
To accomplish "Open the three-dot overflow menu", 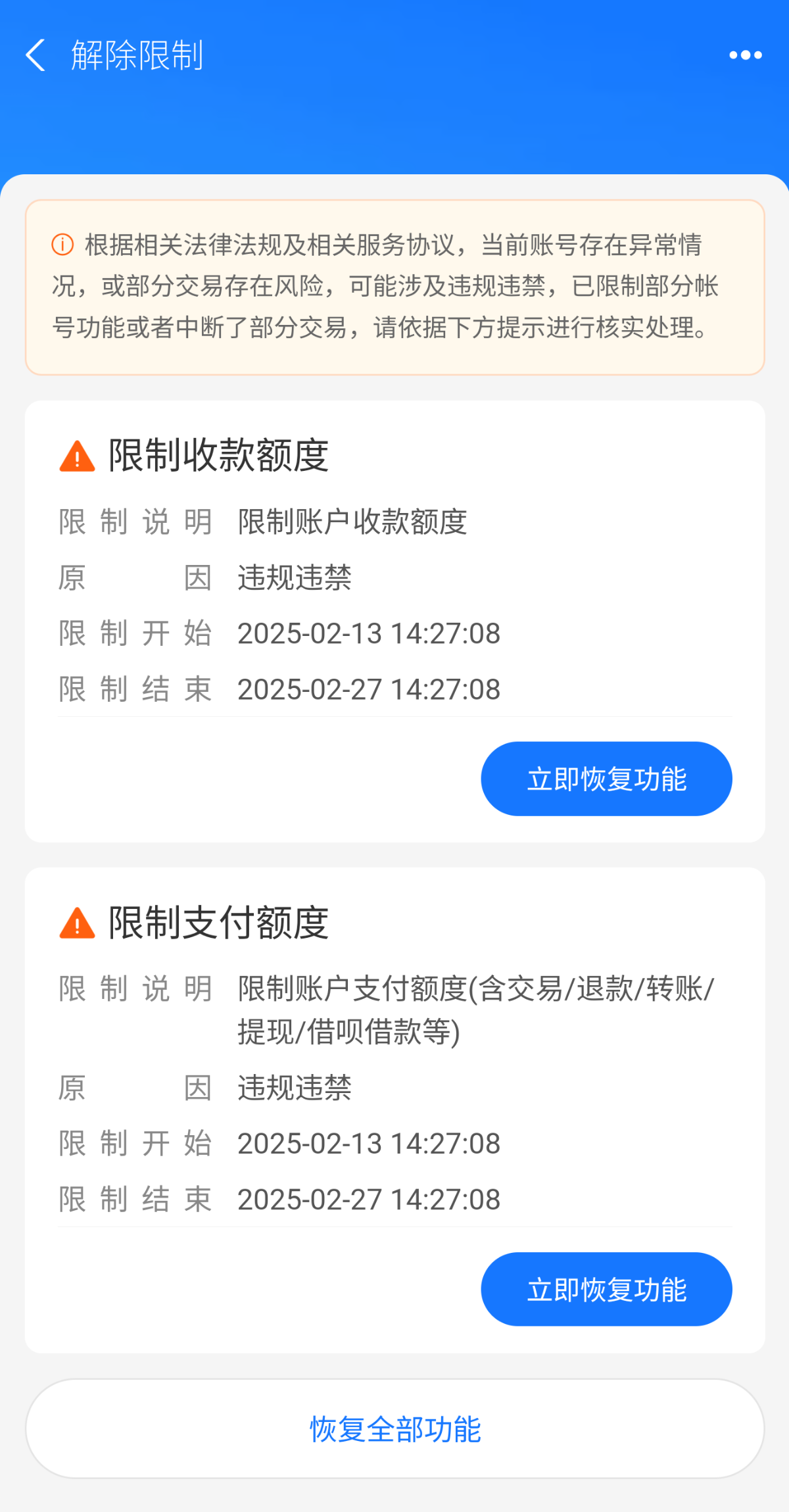I will click(745, 55).
